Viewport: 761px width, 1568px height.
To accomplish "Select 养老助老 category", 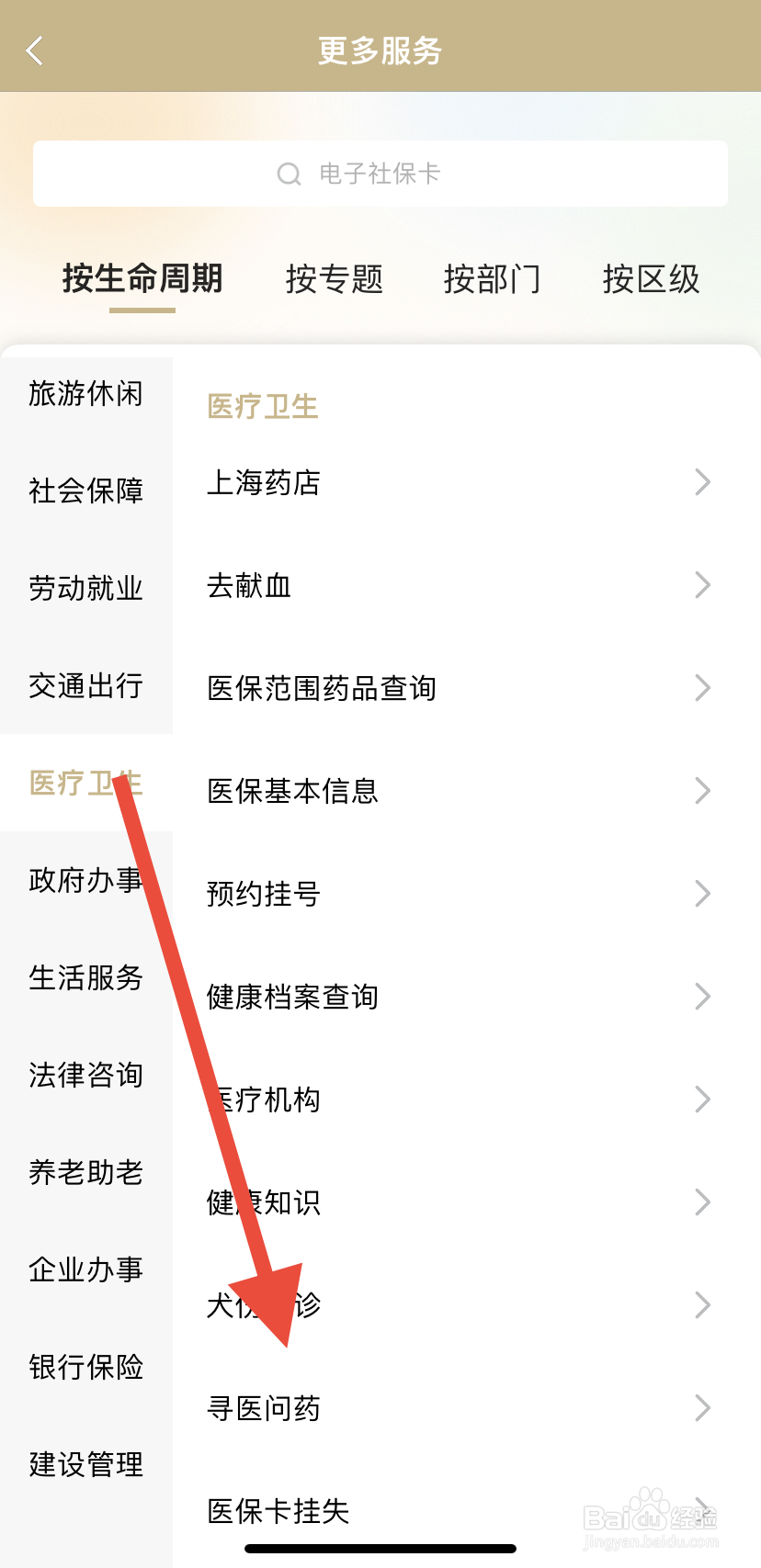I will 85,1172.
